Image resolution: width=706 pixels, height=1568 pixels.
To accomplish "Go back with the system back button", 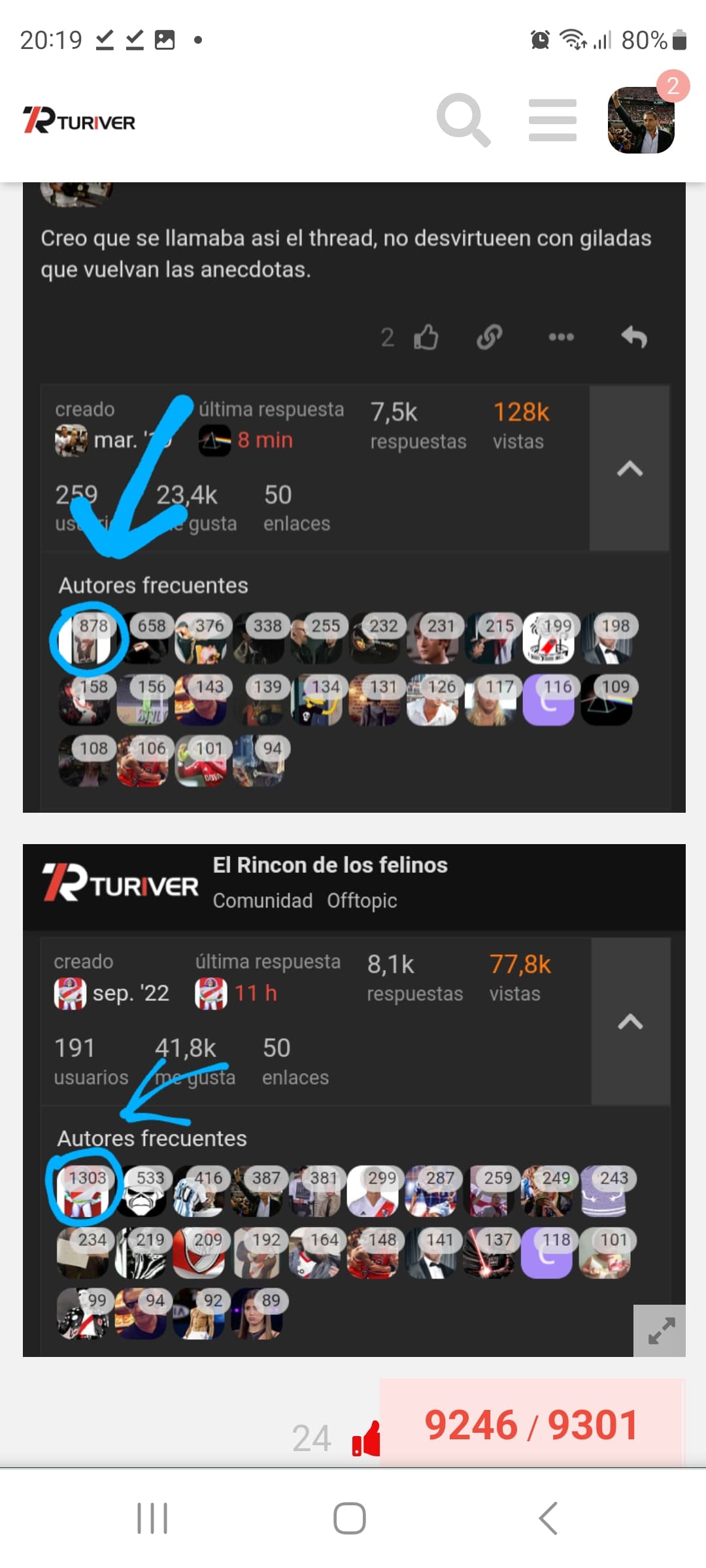I will tap(548, 1518).
